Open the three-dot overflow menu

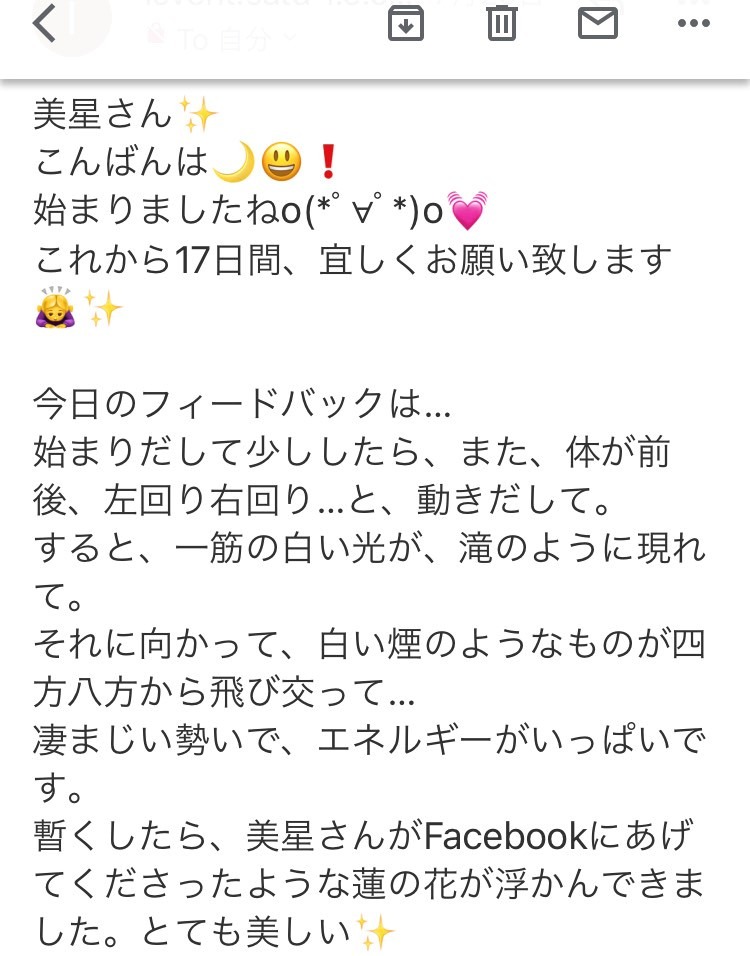click(693, 24)
